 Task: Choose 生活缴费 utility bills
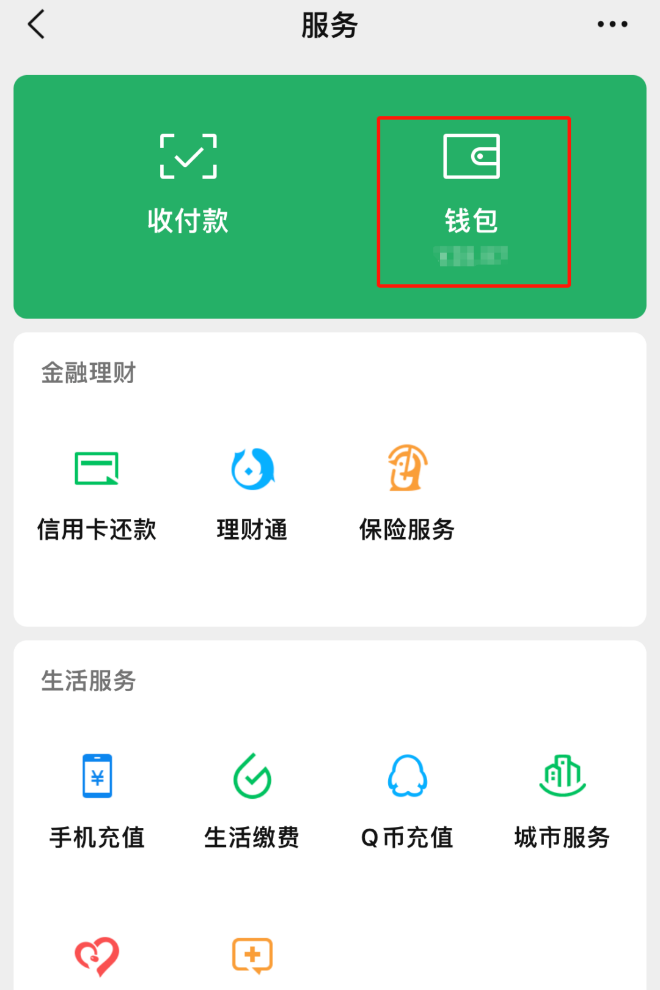point(252,798)
